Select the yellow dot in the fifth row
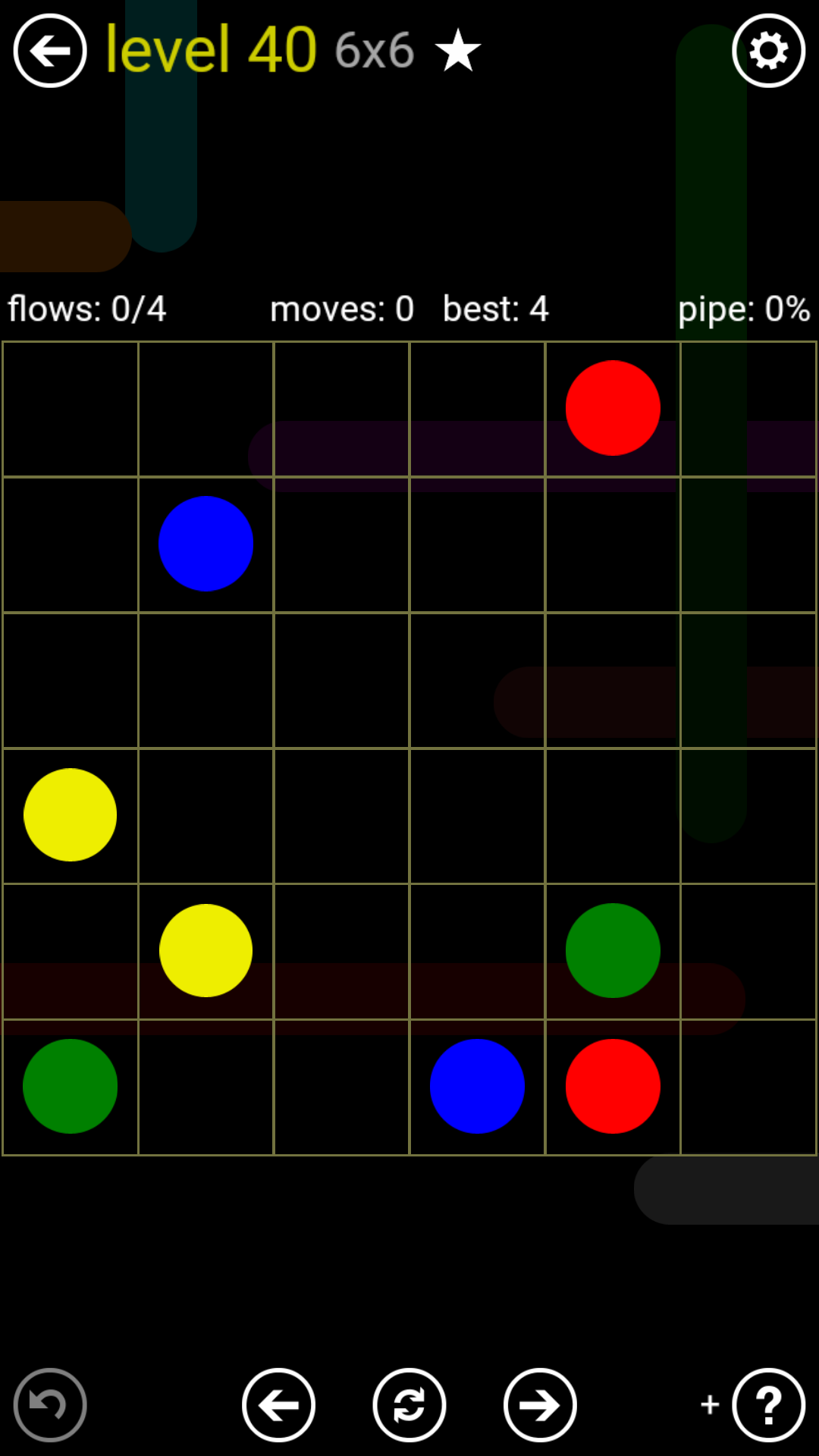The width and height of the screenshot is (819, 1456). click(x=206, y=950)
